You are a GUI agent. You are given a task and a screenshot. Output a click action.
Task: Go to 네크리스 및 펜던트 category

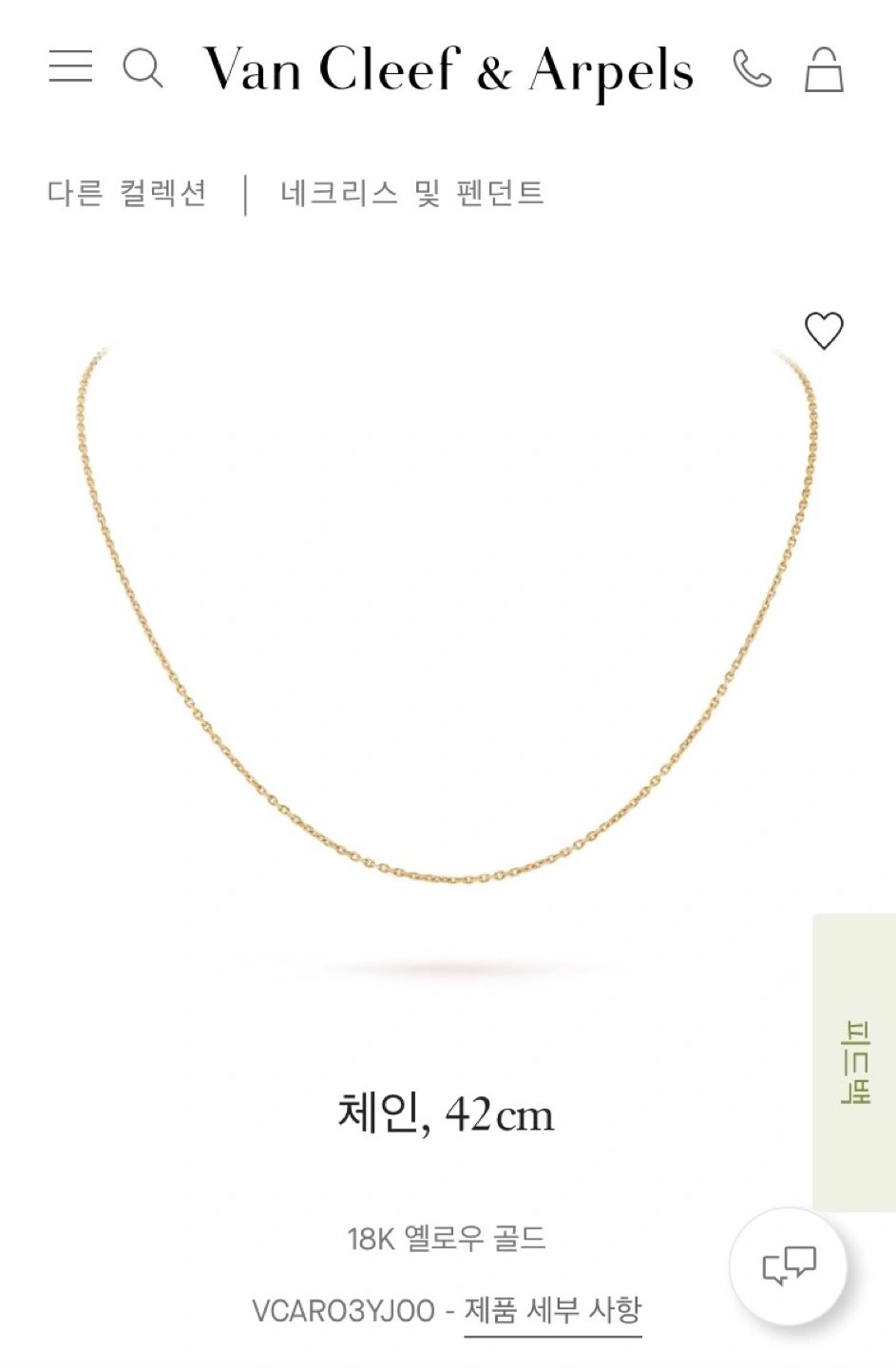(x=411, y=194)
